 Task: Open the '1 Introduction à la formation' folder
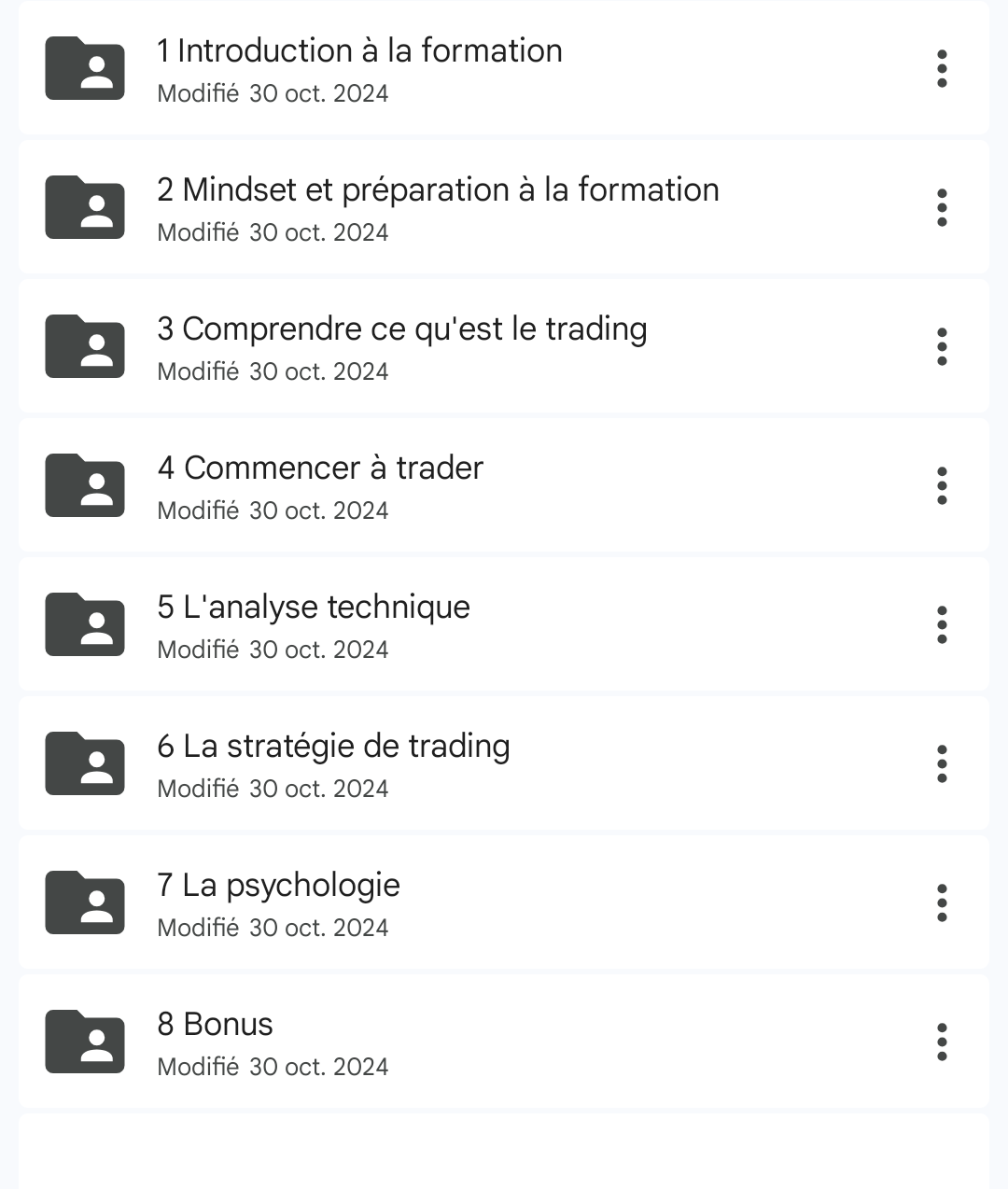(x=359, y=68)
